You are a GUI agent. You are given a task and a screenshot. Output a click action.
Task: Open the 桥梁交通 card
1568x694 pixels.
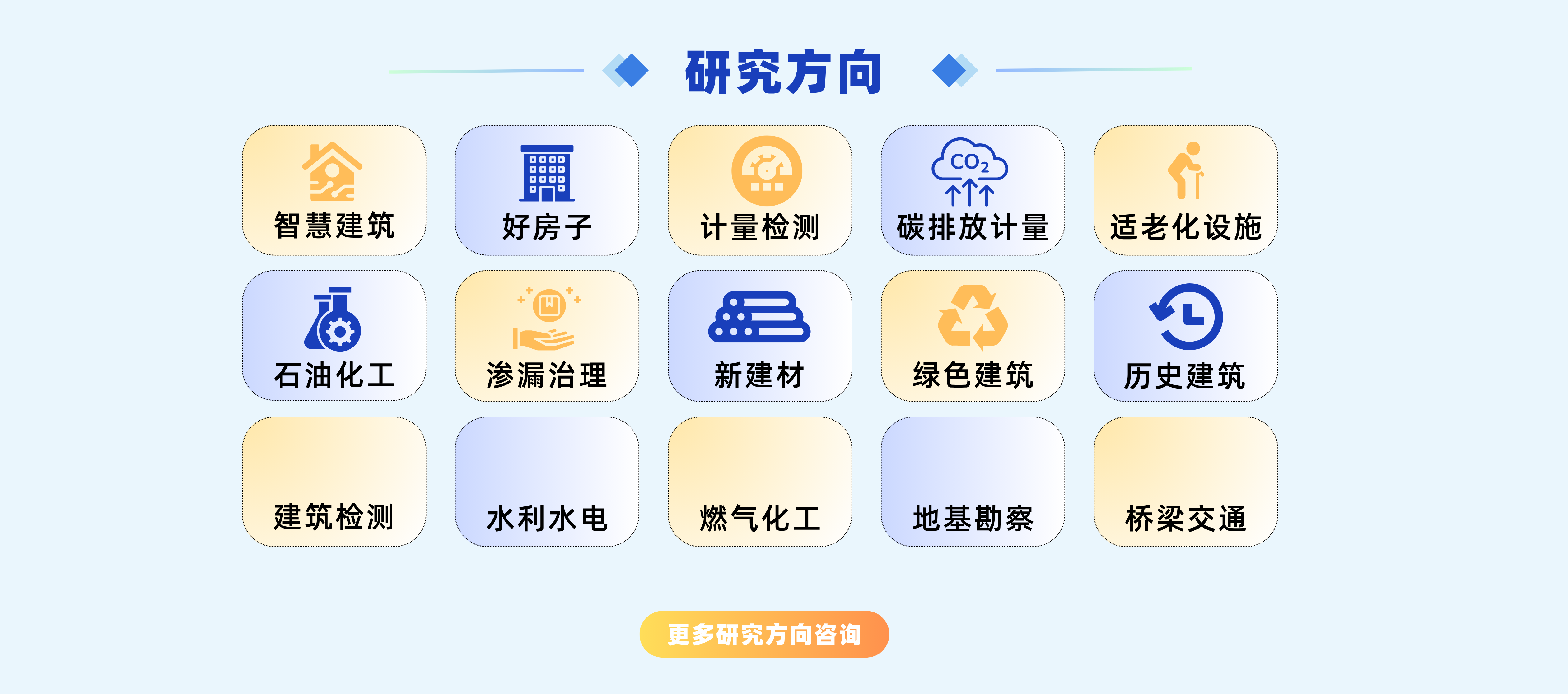[1186, 482]
